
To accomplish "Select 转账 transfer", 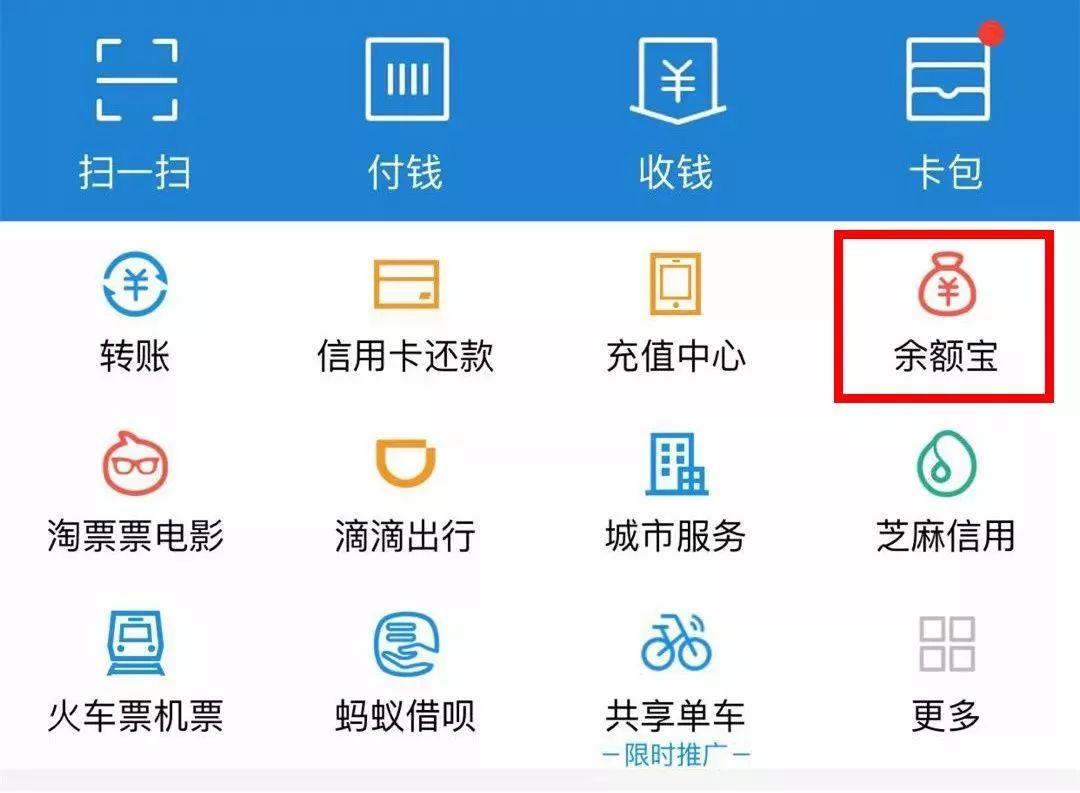I will 135,315.
